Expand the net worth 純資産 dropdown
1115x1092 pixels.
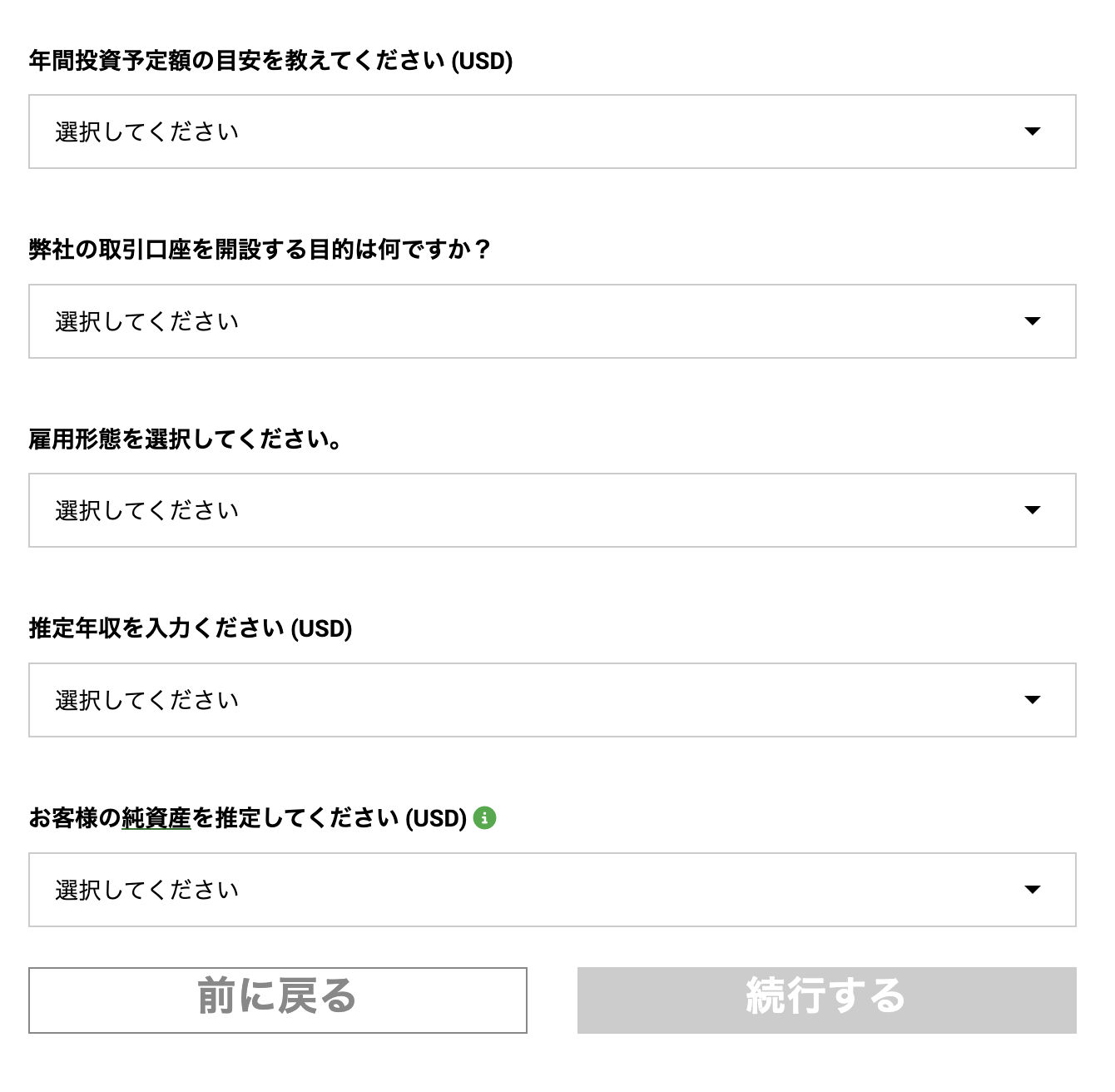click(553, 890)
